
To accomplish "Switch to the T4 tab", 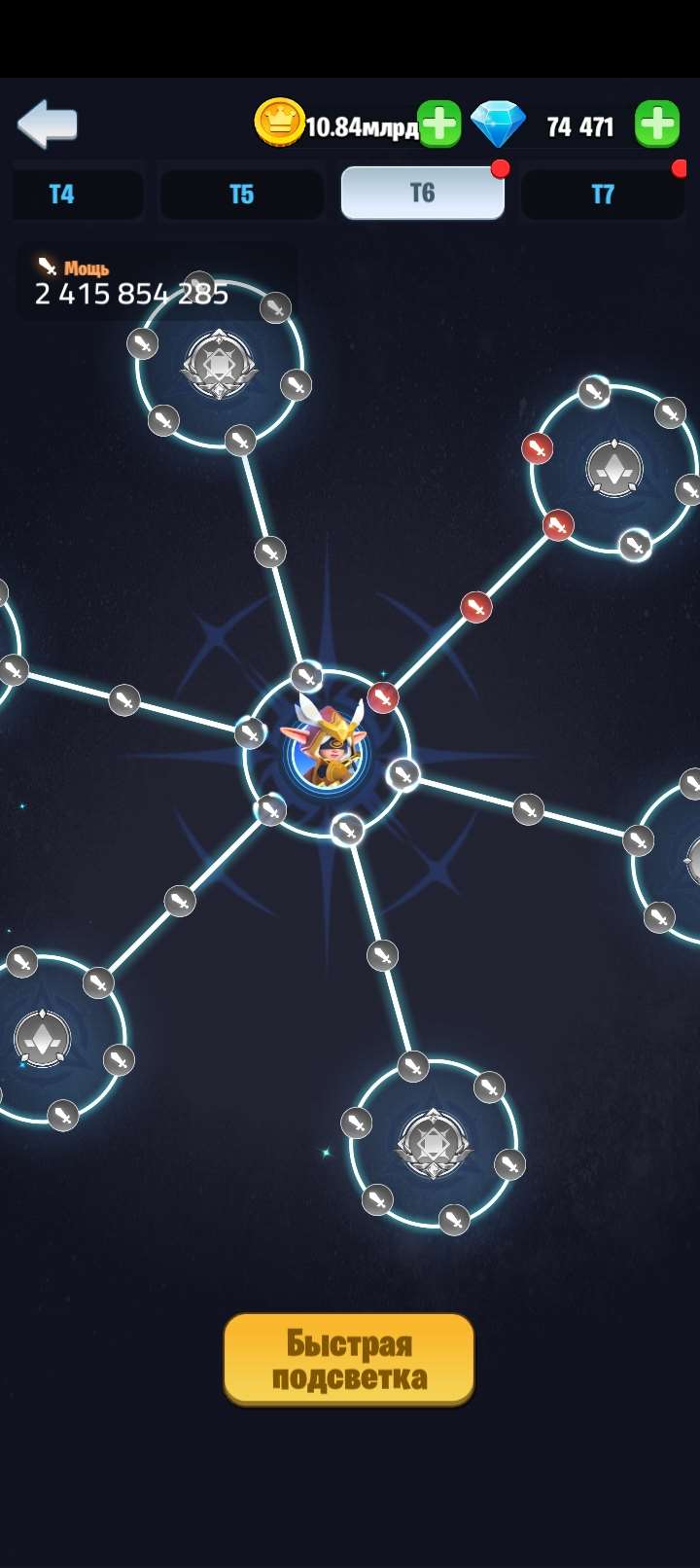I will [62, 195].
